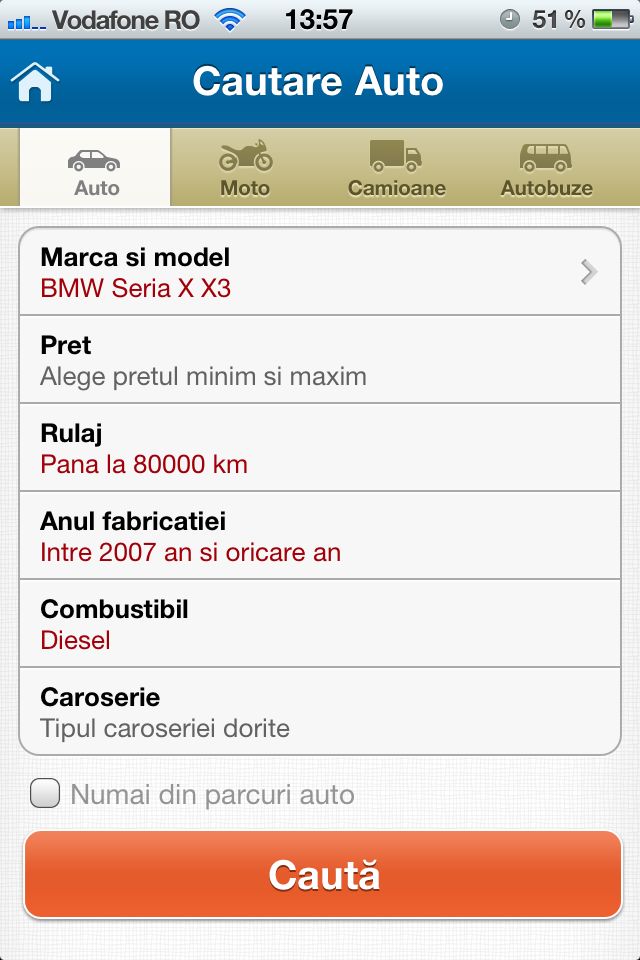Change the Combustibil fuel type
640x960 pixels.
[320, 624]
